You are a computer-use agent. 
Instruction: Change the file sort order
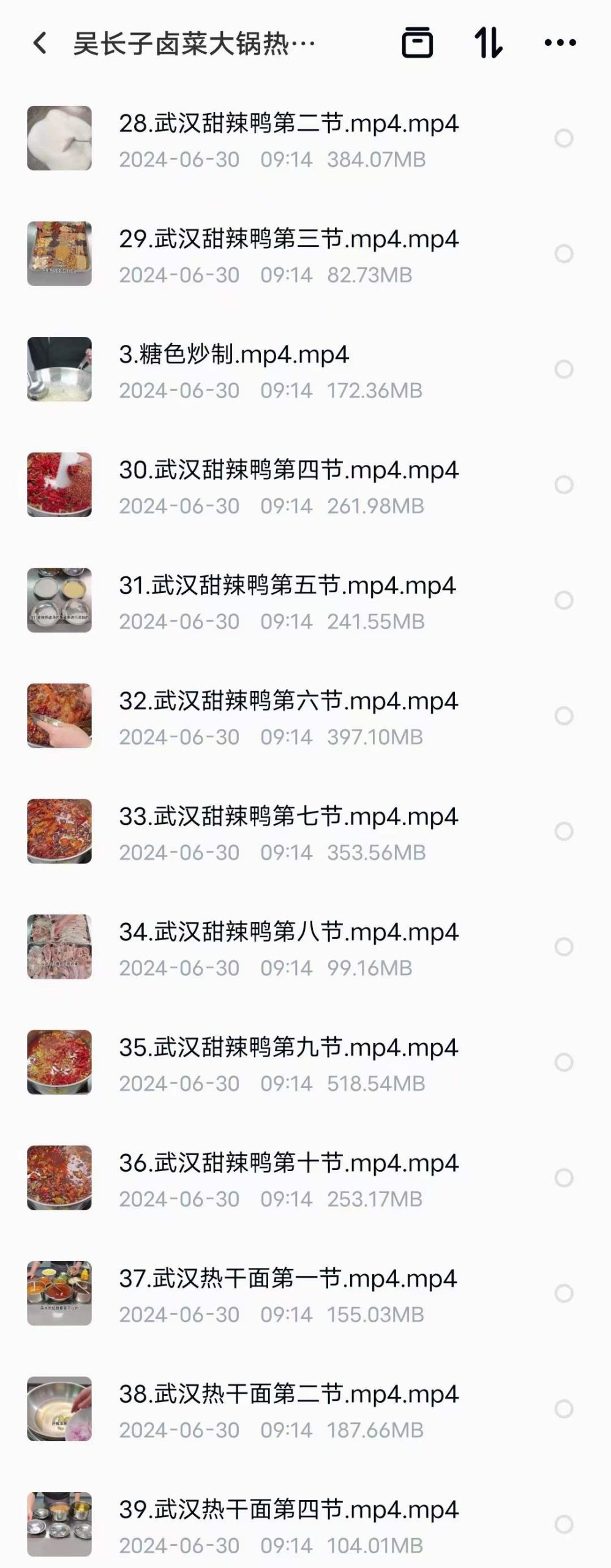tap(488, 43)
